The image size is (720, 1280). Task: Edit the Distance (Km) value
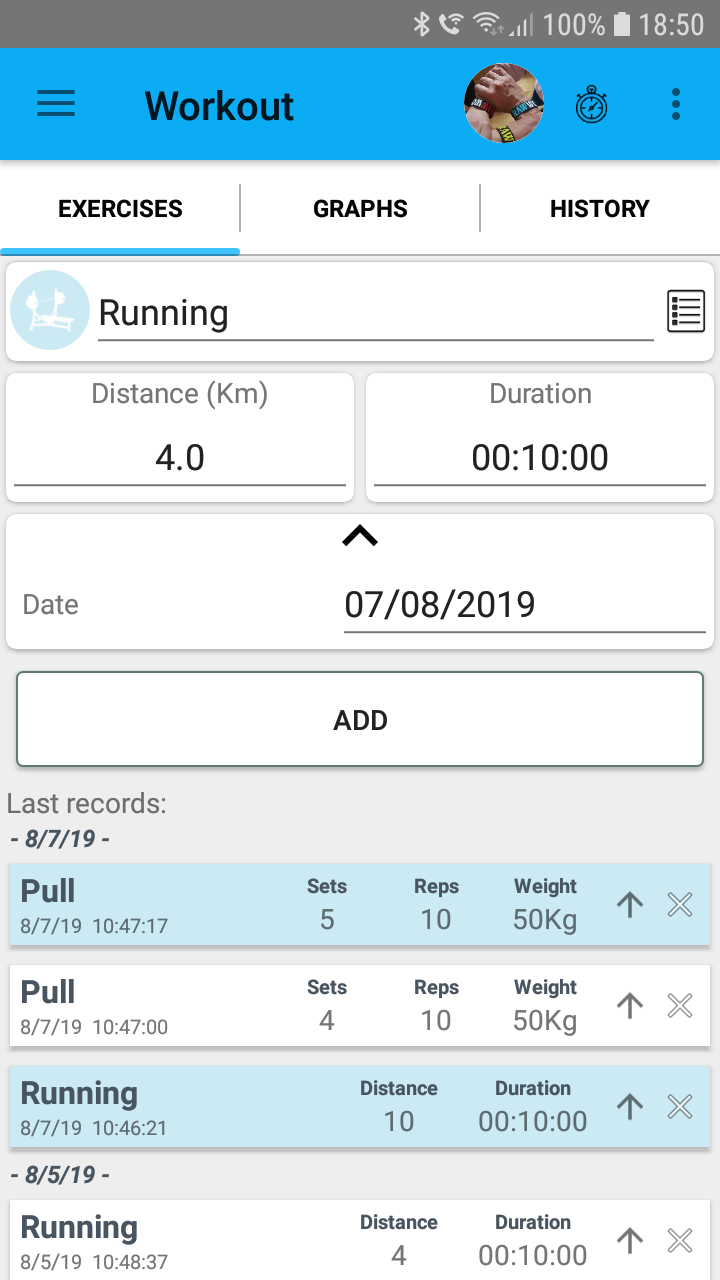pyautogui.click(x=180, y=458)
